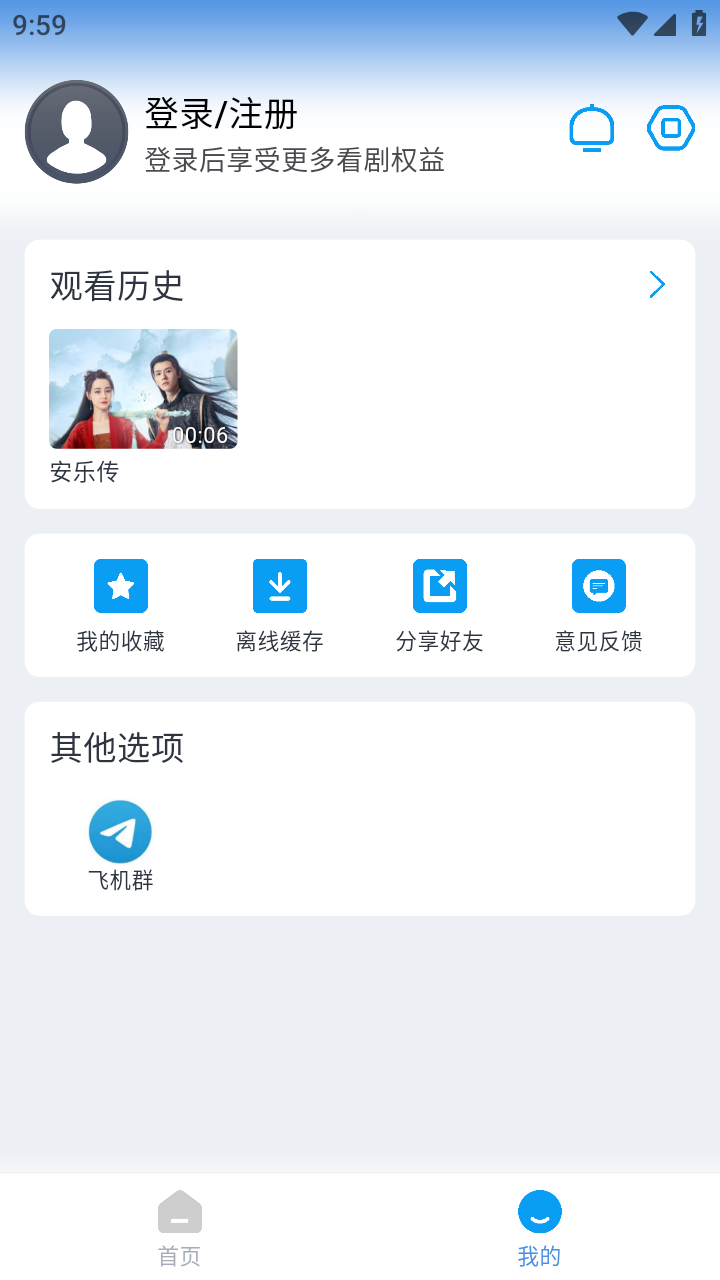Switch to the 首页 tab
The image size is (720, 1280).
point(180,1228)
